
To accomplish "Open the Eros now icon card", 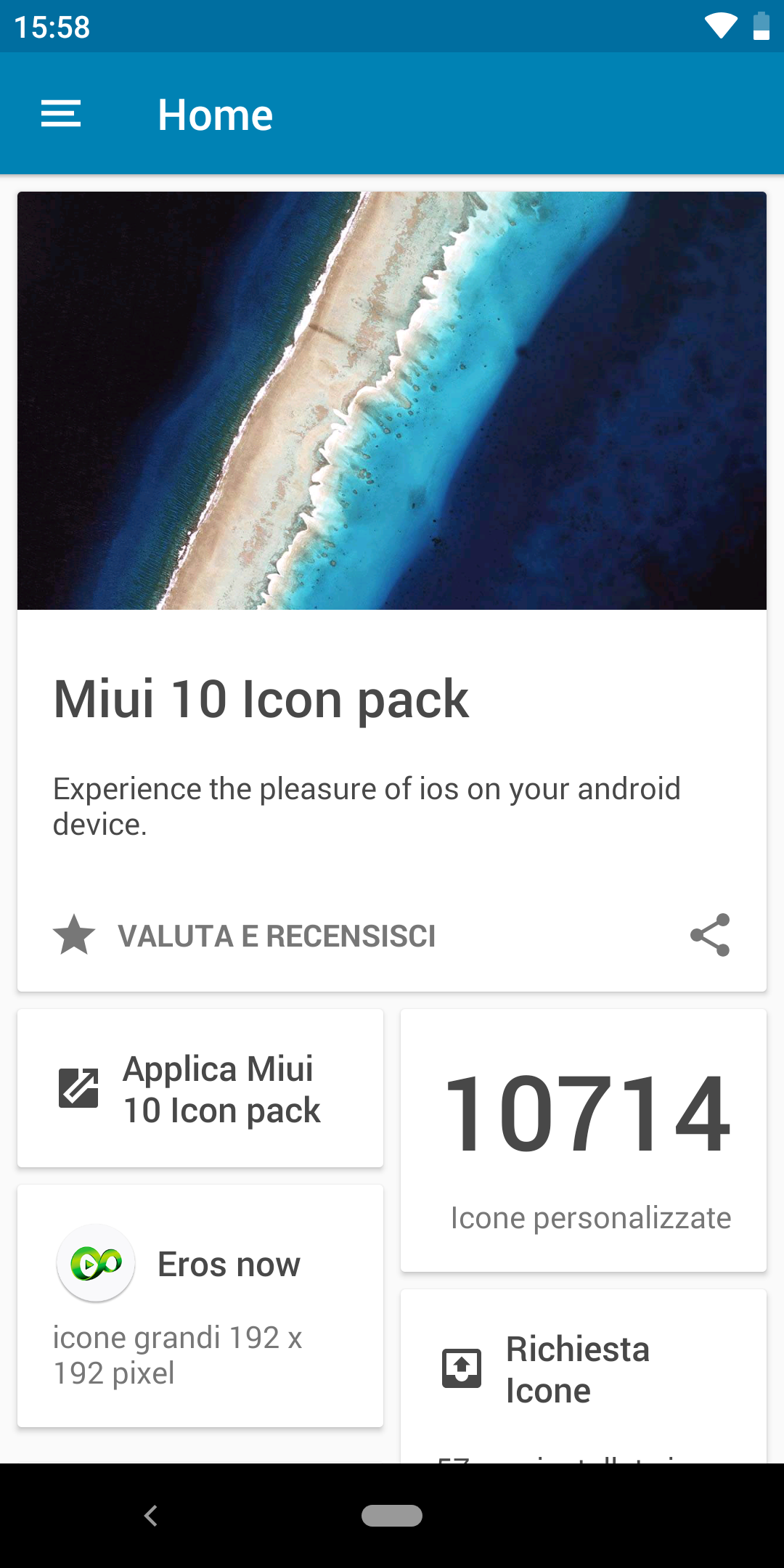I will point(200,1307).
